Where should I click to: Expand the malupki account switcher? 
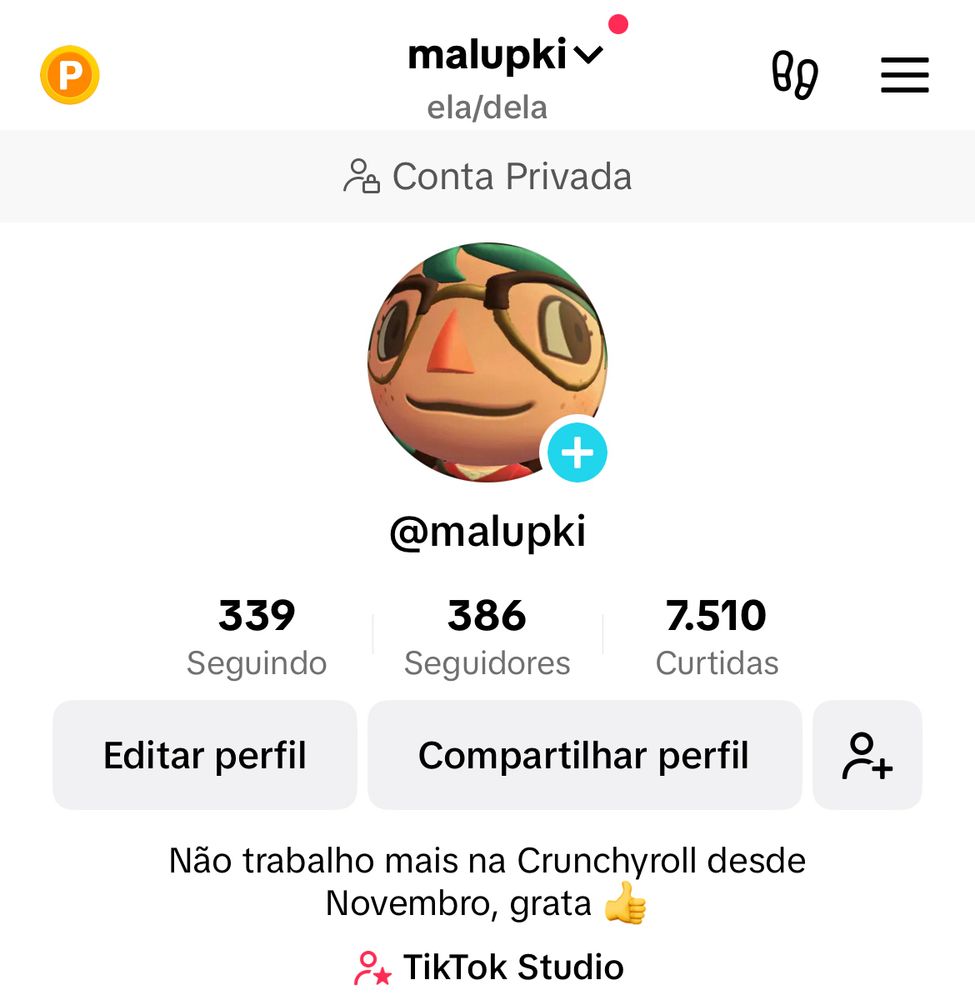click(x=505, y=55)
